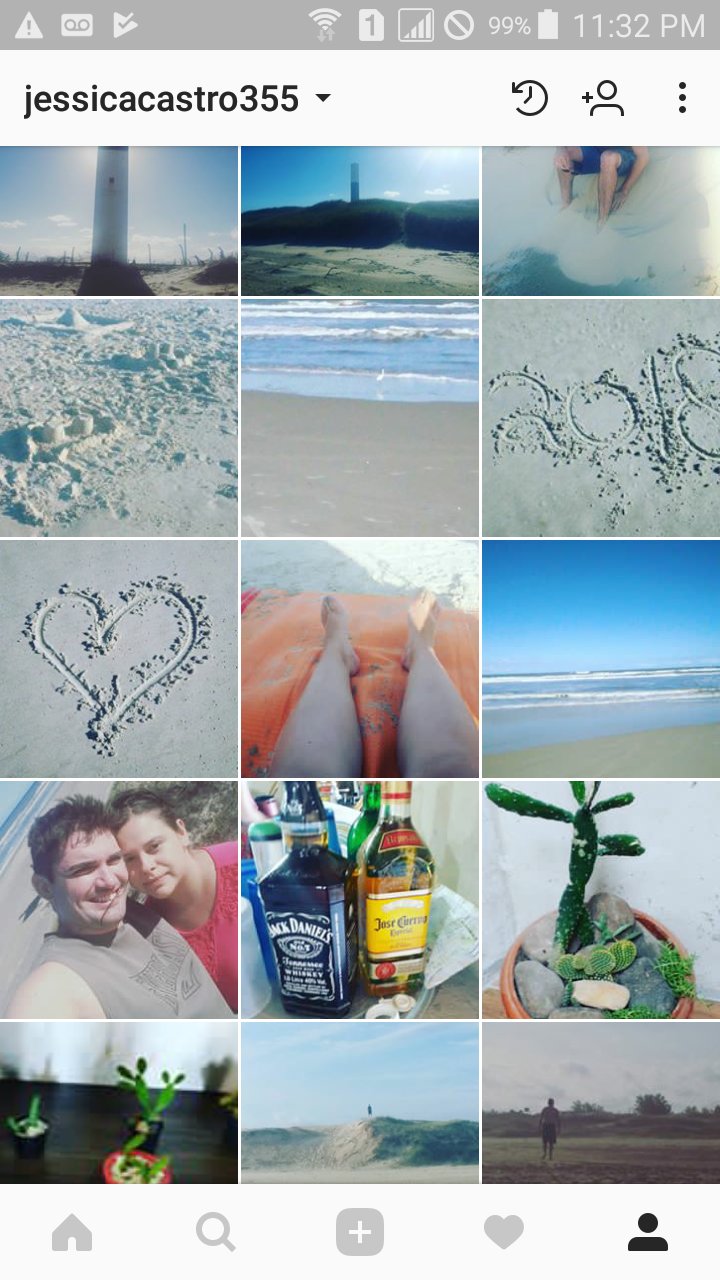Image resolution: width=720 pixels, height=1280 pixels.
Task: Open the close-up lighthouse photo
Action: point(119,221)
